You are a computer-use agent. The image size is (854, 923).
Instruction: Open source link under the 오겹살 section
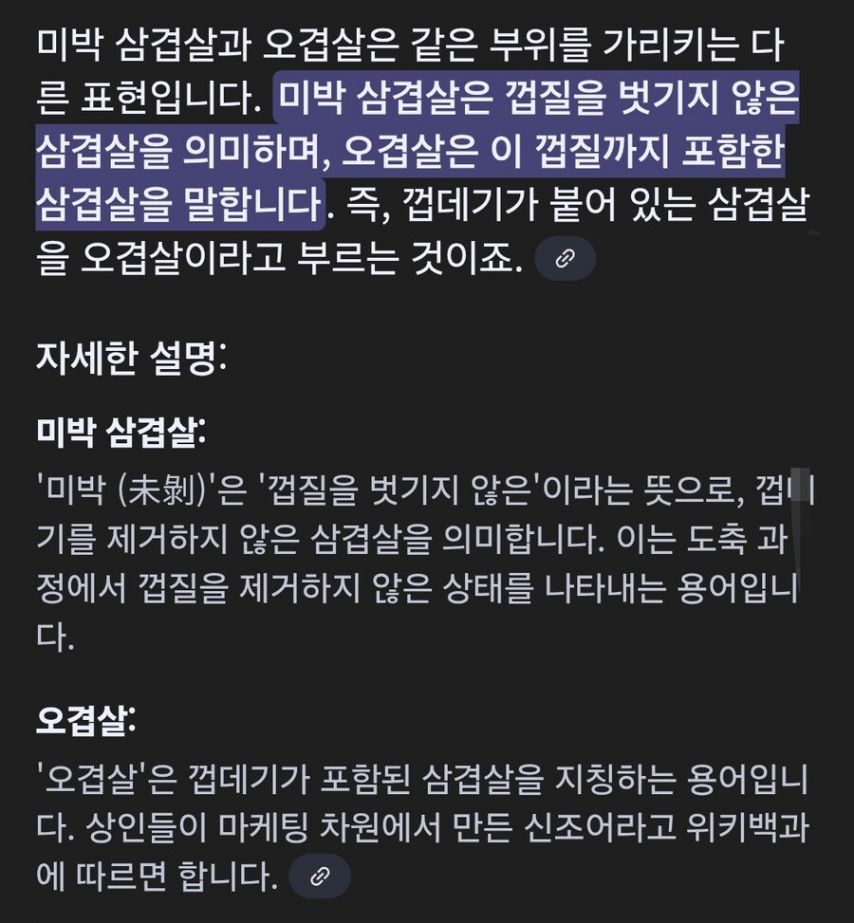[319, 877]
